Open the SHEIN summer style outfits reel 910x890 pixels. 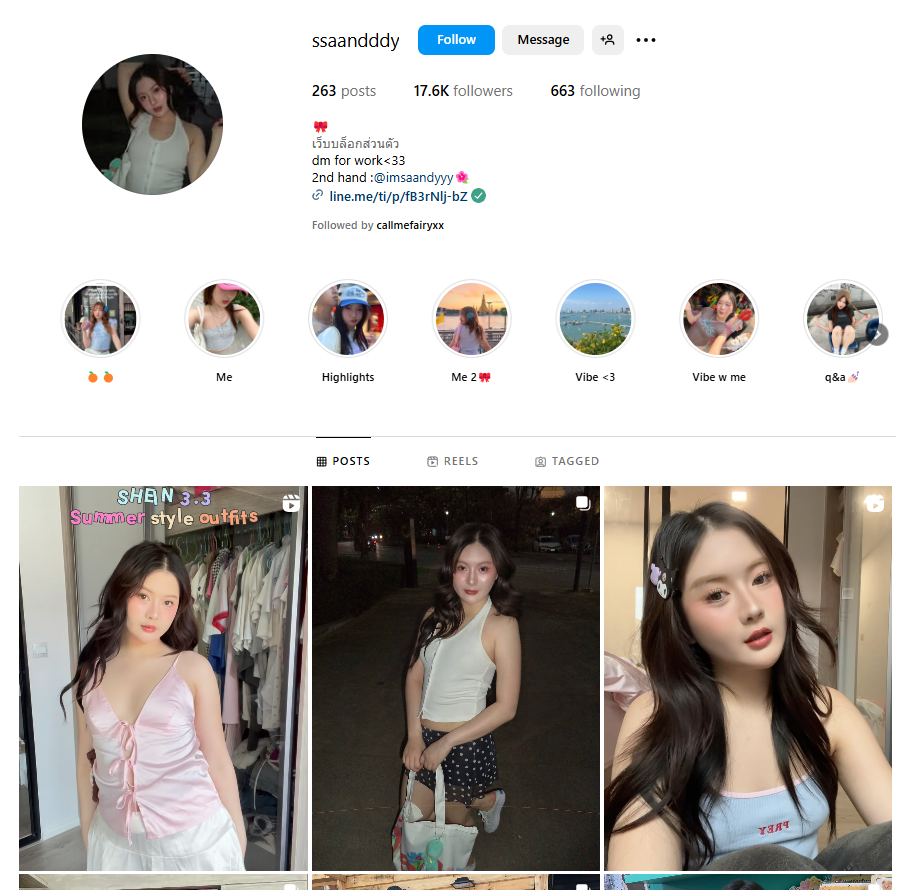pyautogui.click(x=163, y=678)
